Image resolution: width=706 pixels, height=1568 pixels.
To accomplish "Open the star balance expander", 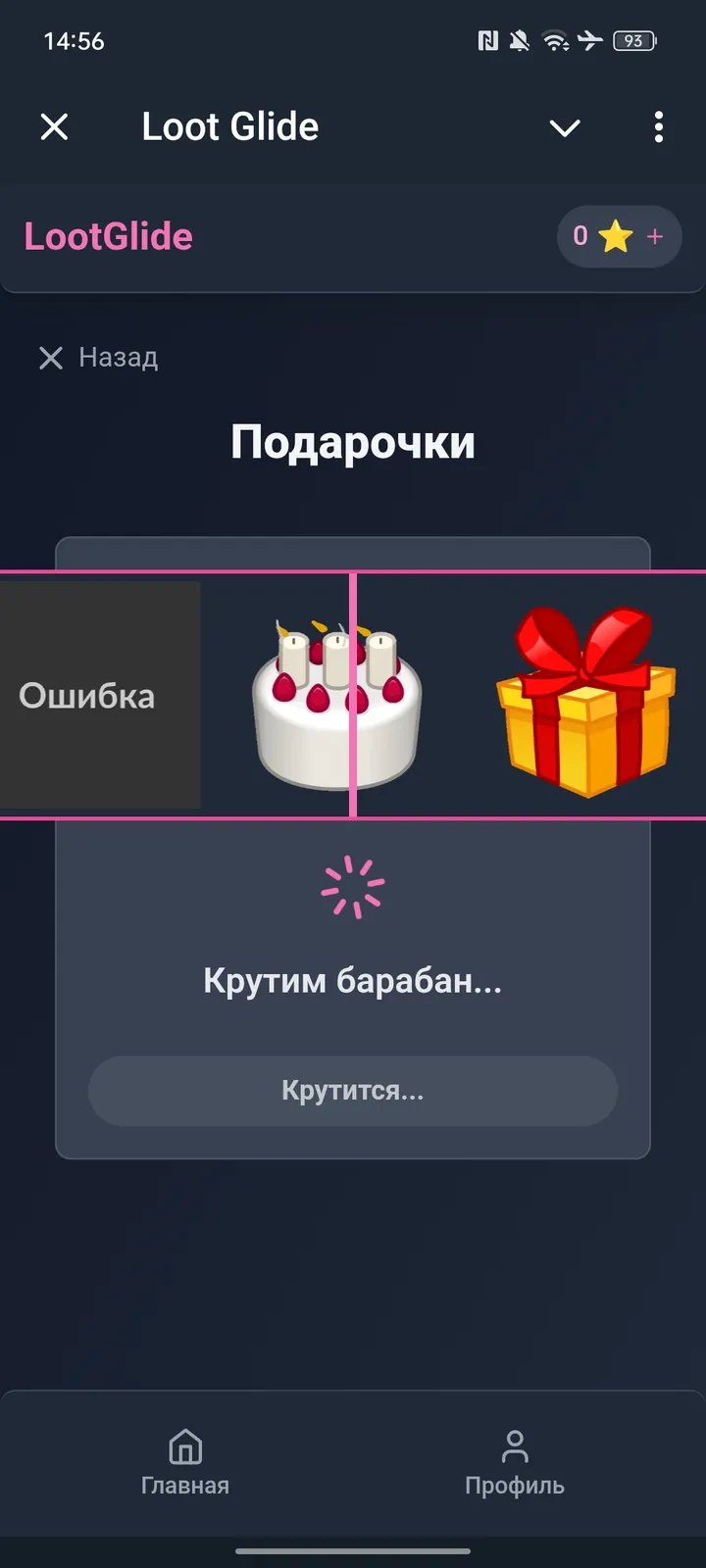I will [x=619, y=236].
